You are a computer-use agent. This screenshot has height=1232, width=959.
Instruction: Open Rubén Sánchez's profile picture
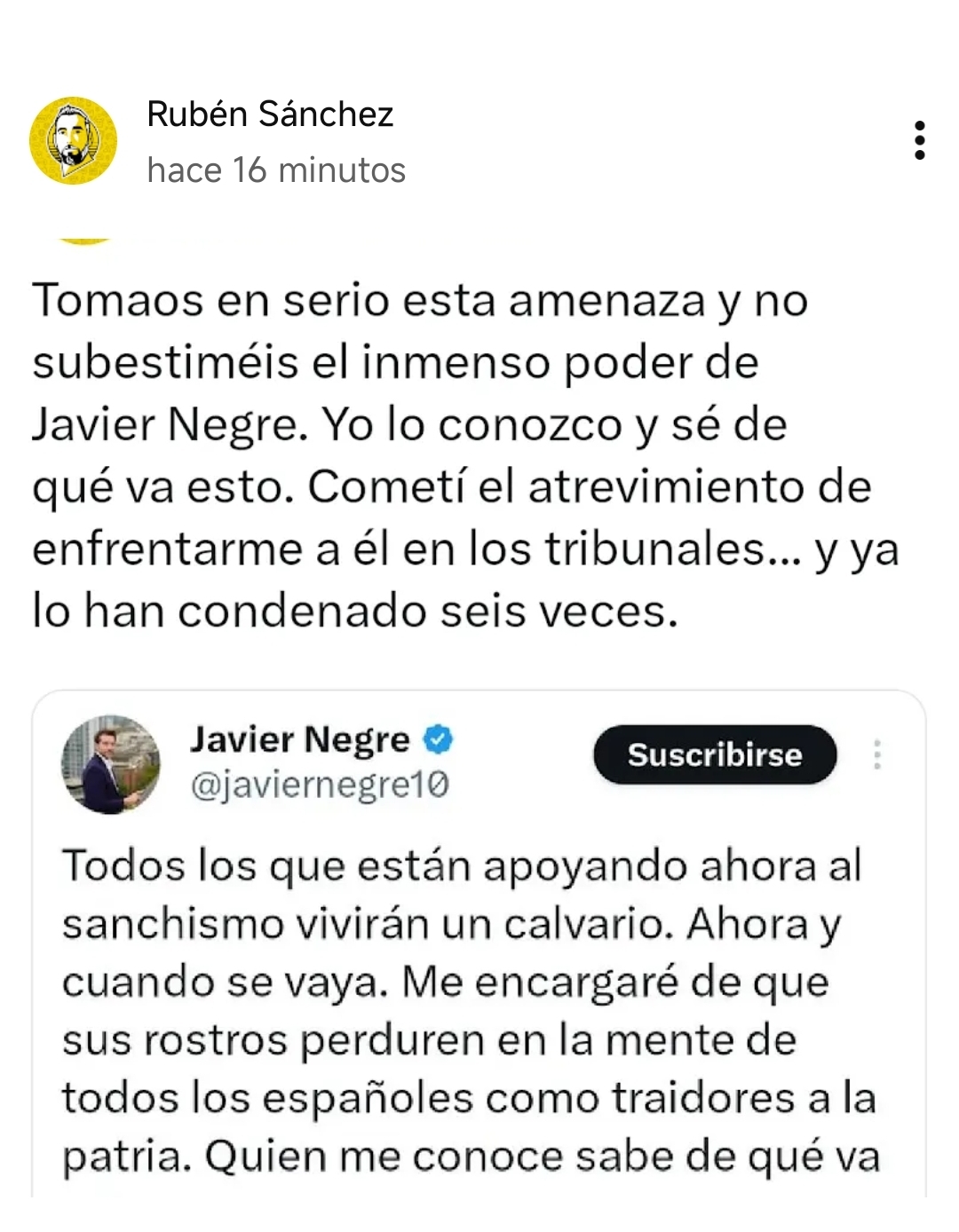pos(73,141)
